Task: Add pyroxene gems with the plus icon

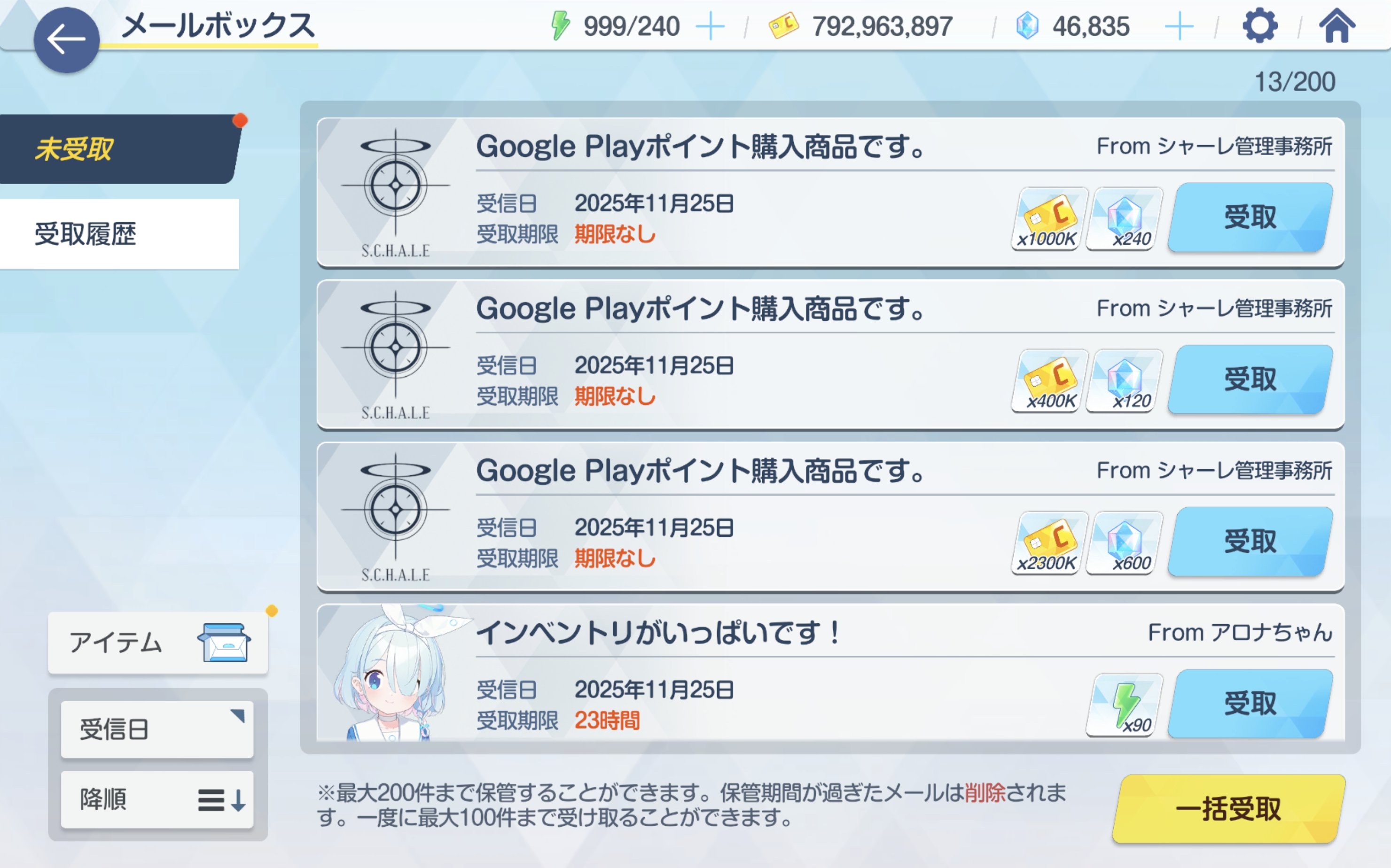Action: pos(1179,26)
